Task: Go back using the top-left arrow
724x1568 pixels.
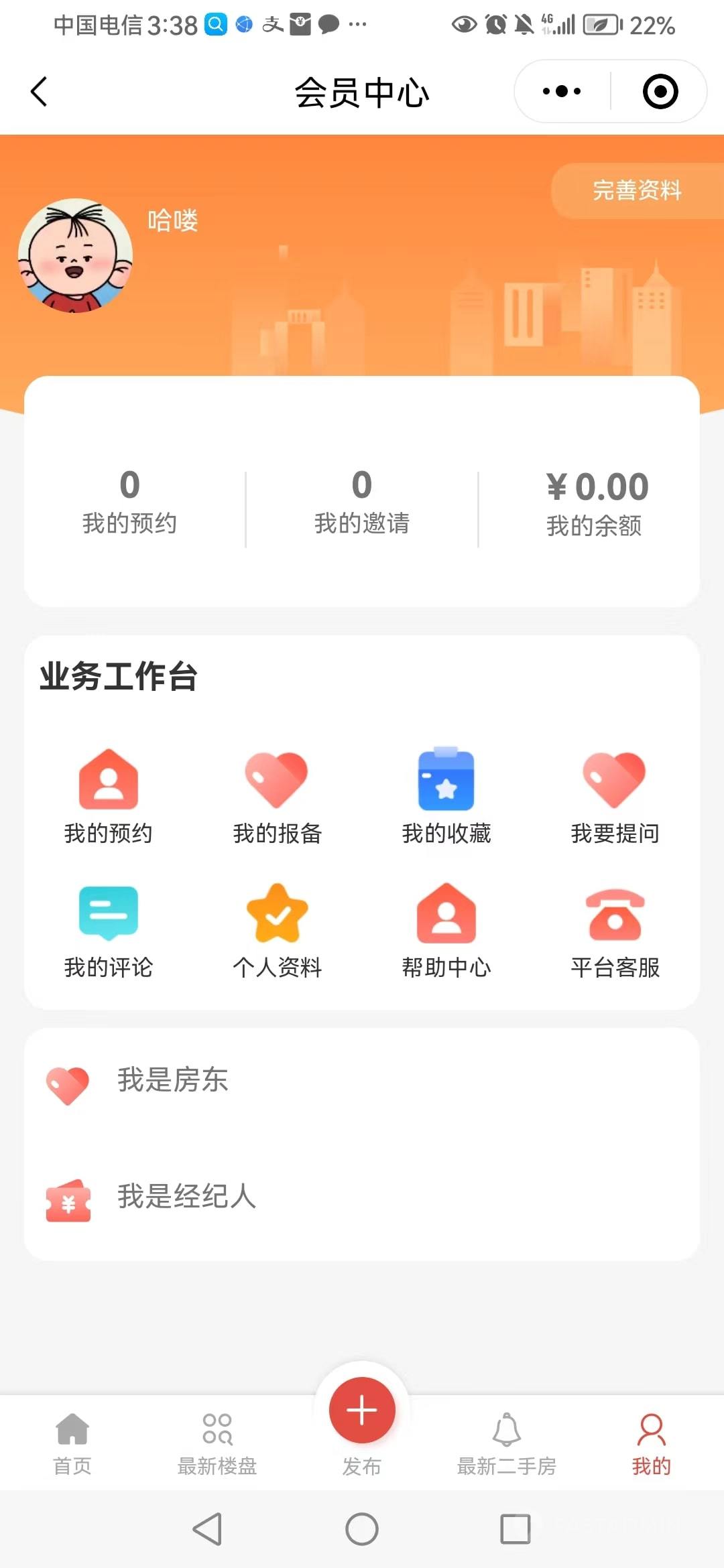Action: click(x=39, y=92)
